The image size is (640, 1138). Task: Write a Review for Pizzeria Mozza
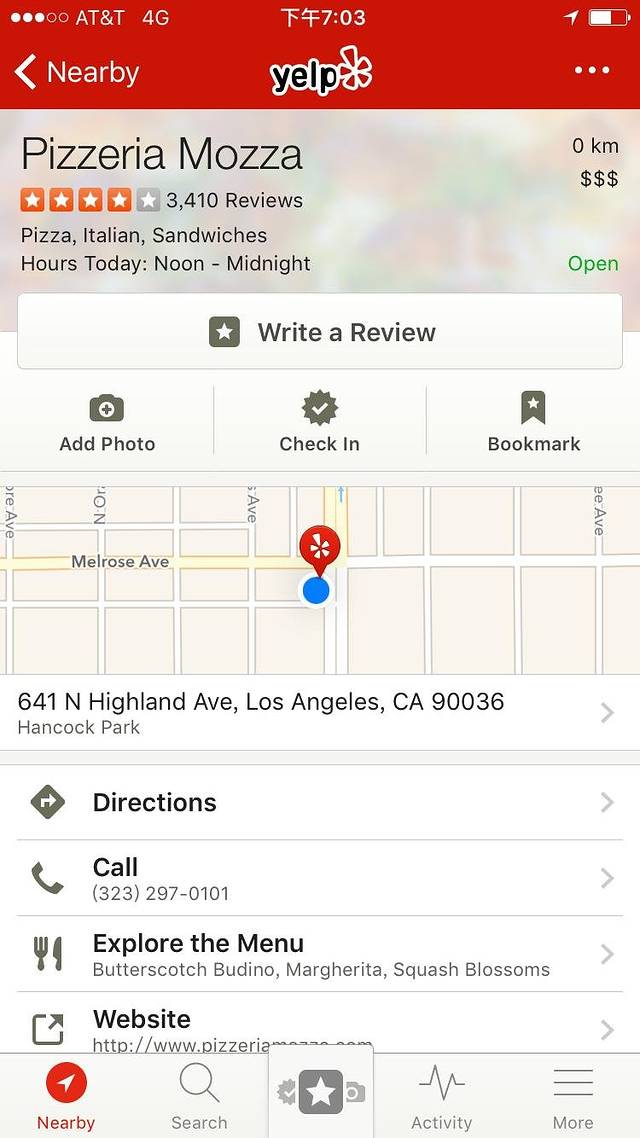[320, 332]
